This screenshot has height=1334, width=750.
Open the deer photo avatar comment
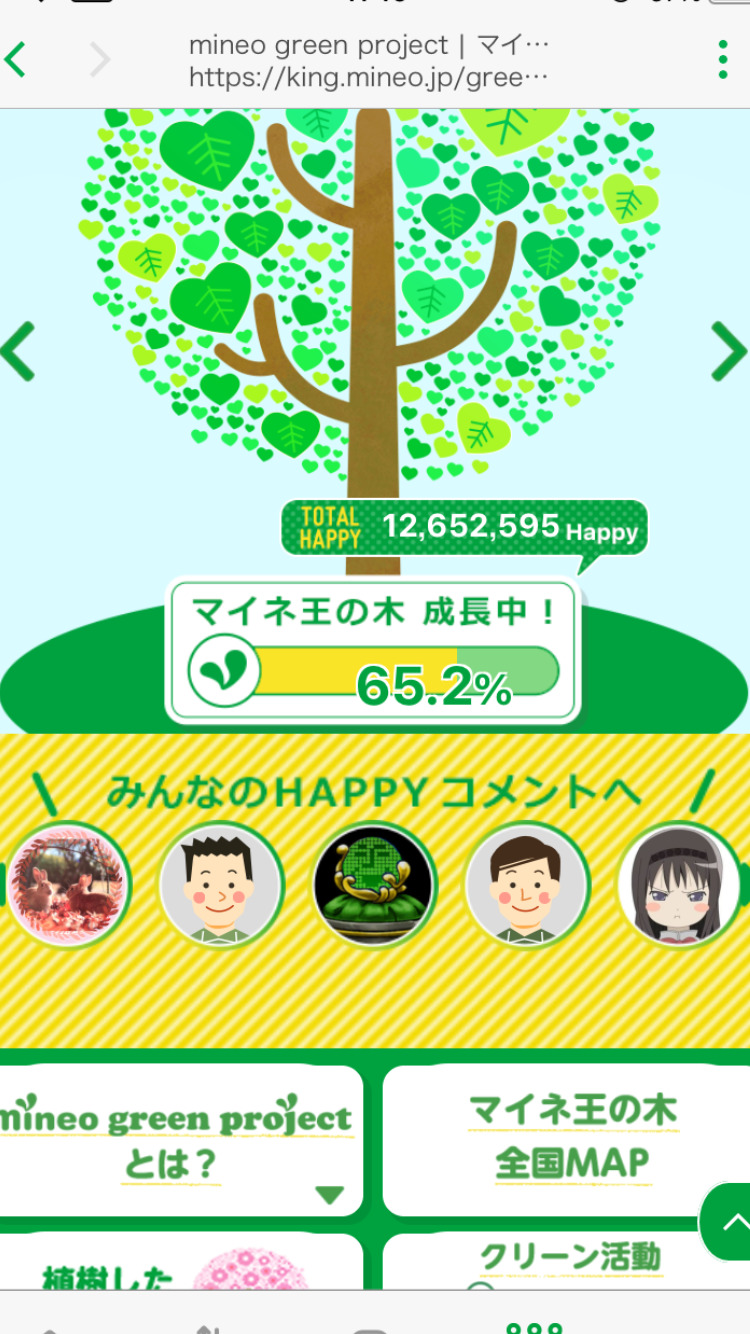[68, 885]
